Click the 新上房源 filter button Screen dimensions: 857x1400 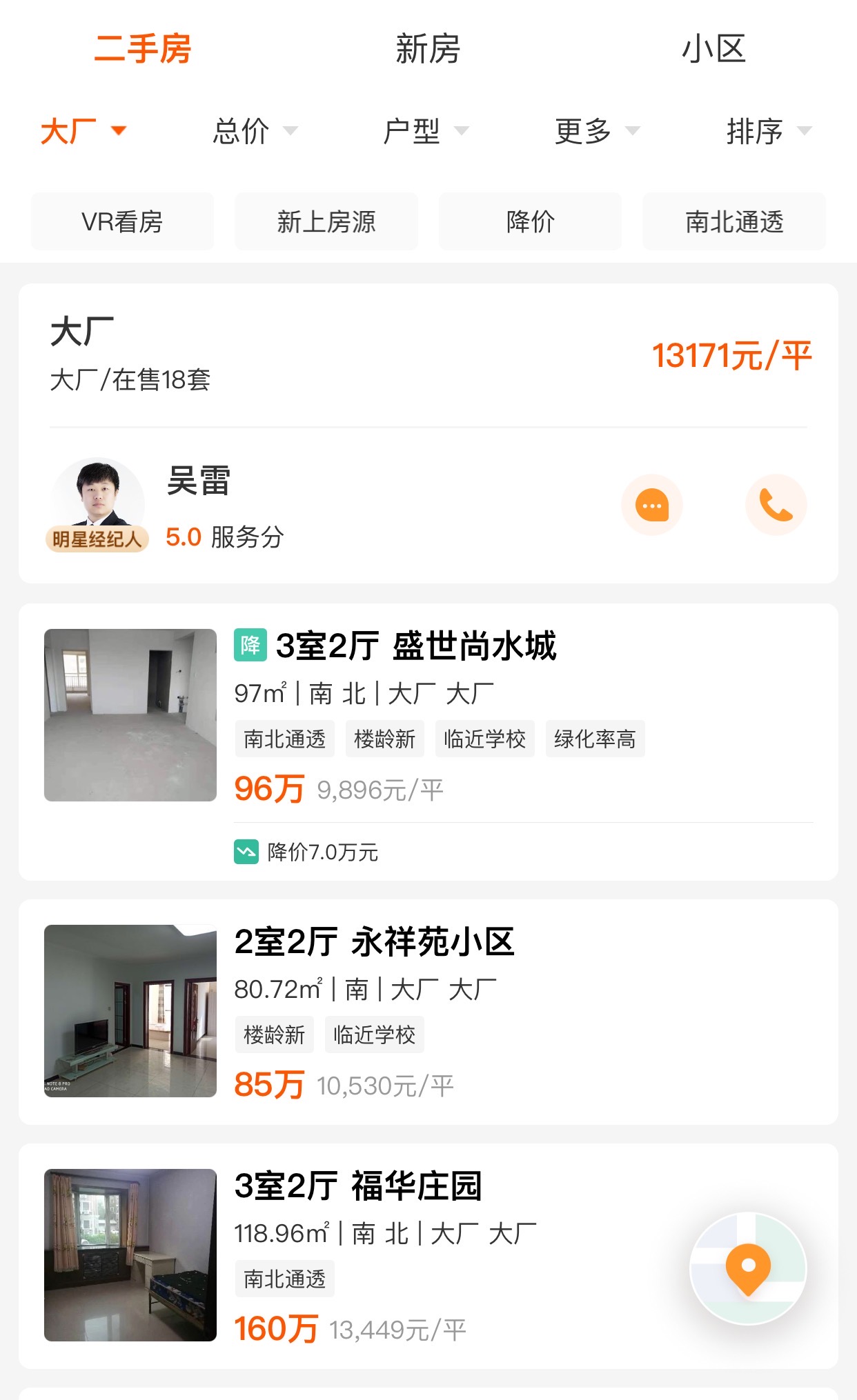pos(326,221)
